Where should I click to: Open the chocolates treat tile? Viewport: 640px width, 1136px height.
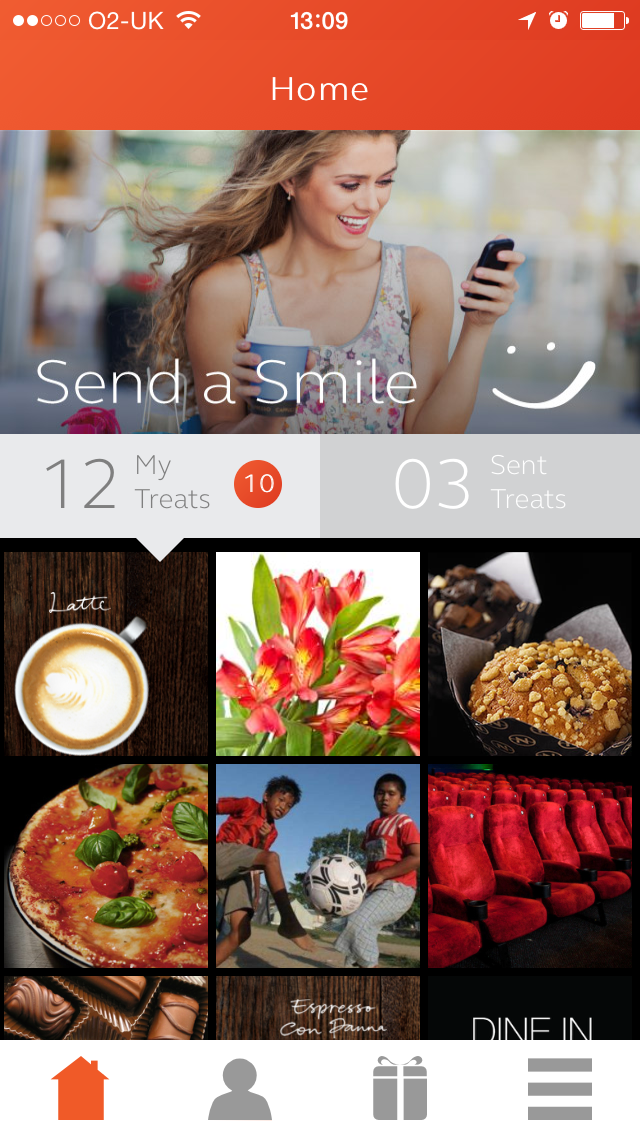(106, 1008)
